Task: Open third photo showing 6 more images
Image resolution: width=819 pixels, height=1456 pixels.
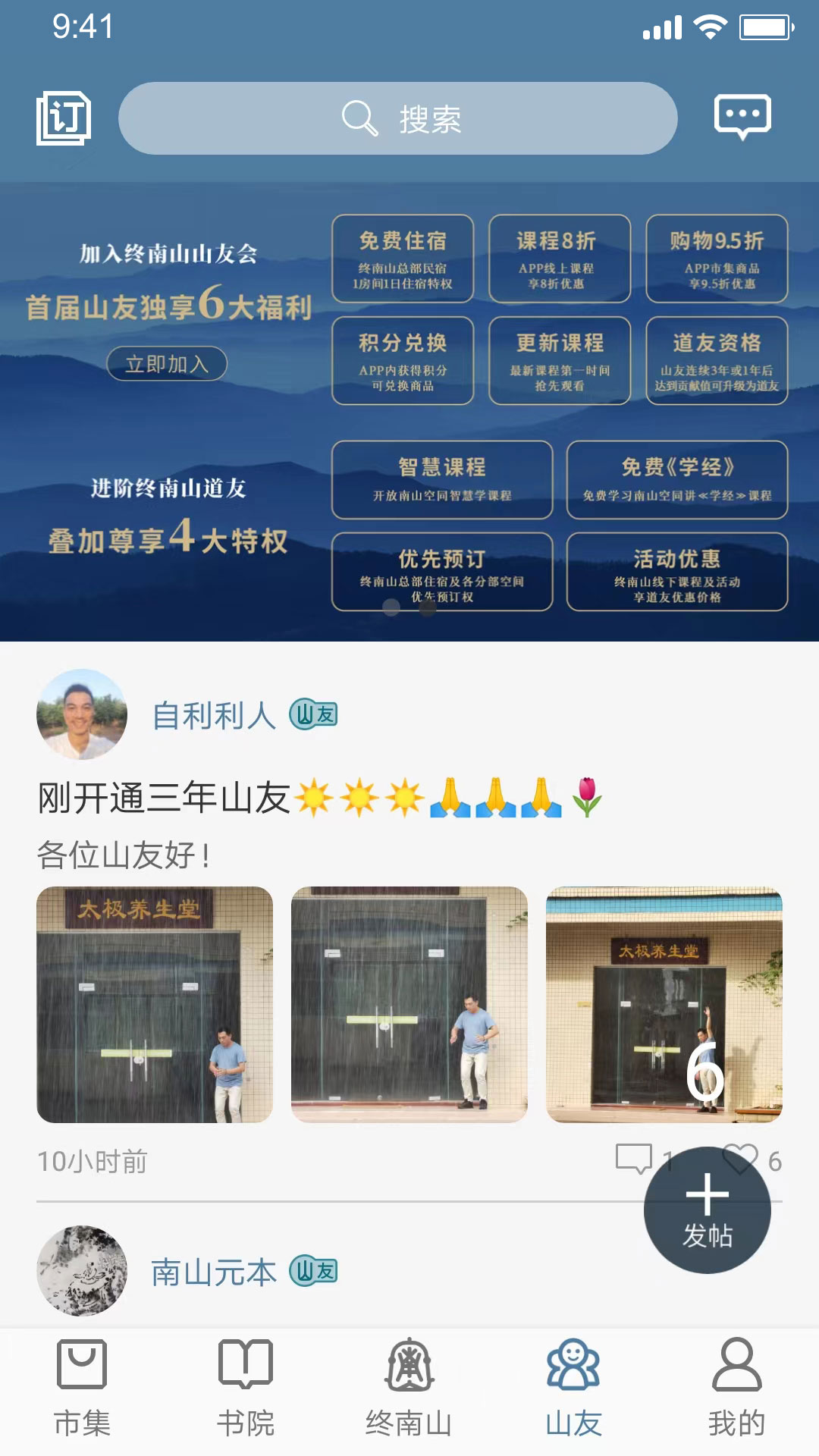Action: tap(664, 1004)
